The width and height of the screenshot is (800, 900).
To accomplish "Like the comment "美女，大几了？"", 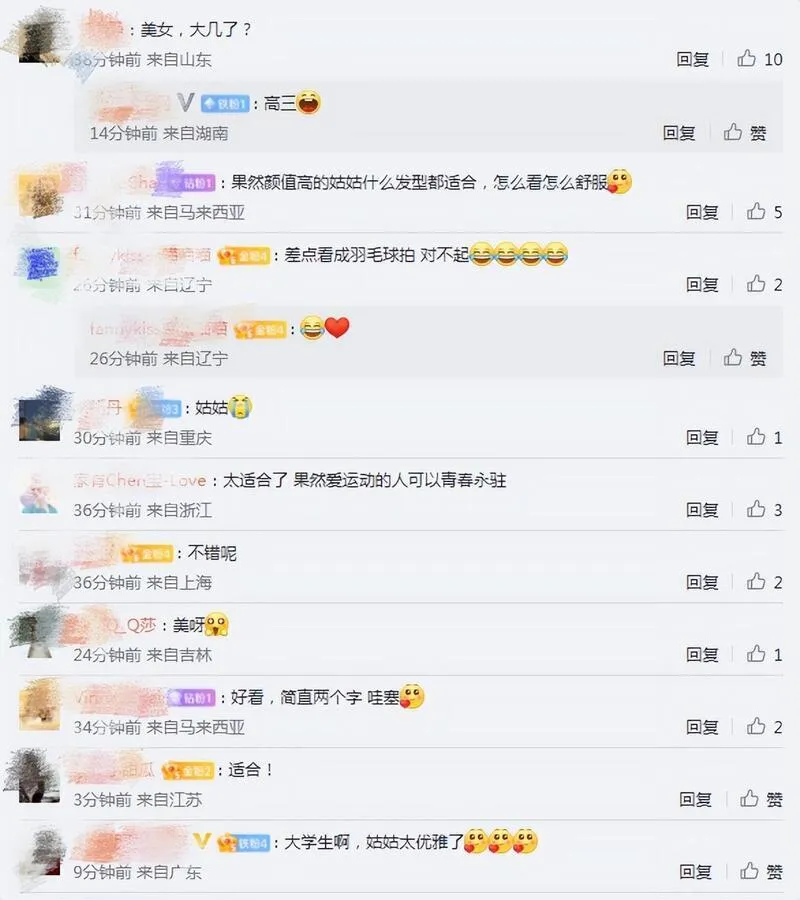I will 748,59.
